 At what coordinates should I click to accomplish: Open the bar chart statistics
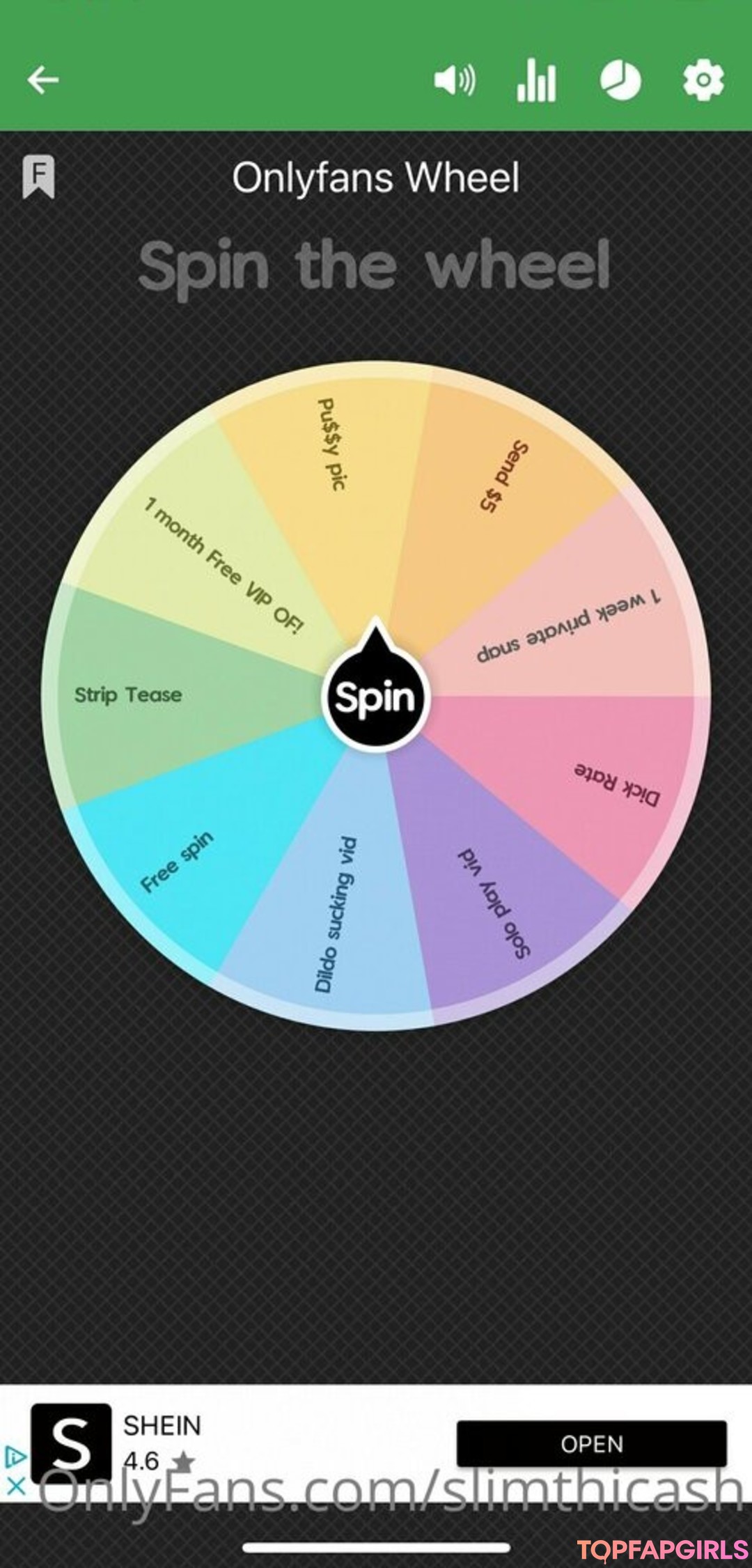(x=536, y=80)
